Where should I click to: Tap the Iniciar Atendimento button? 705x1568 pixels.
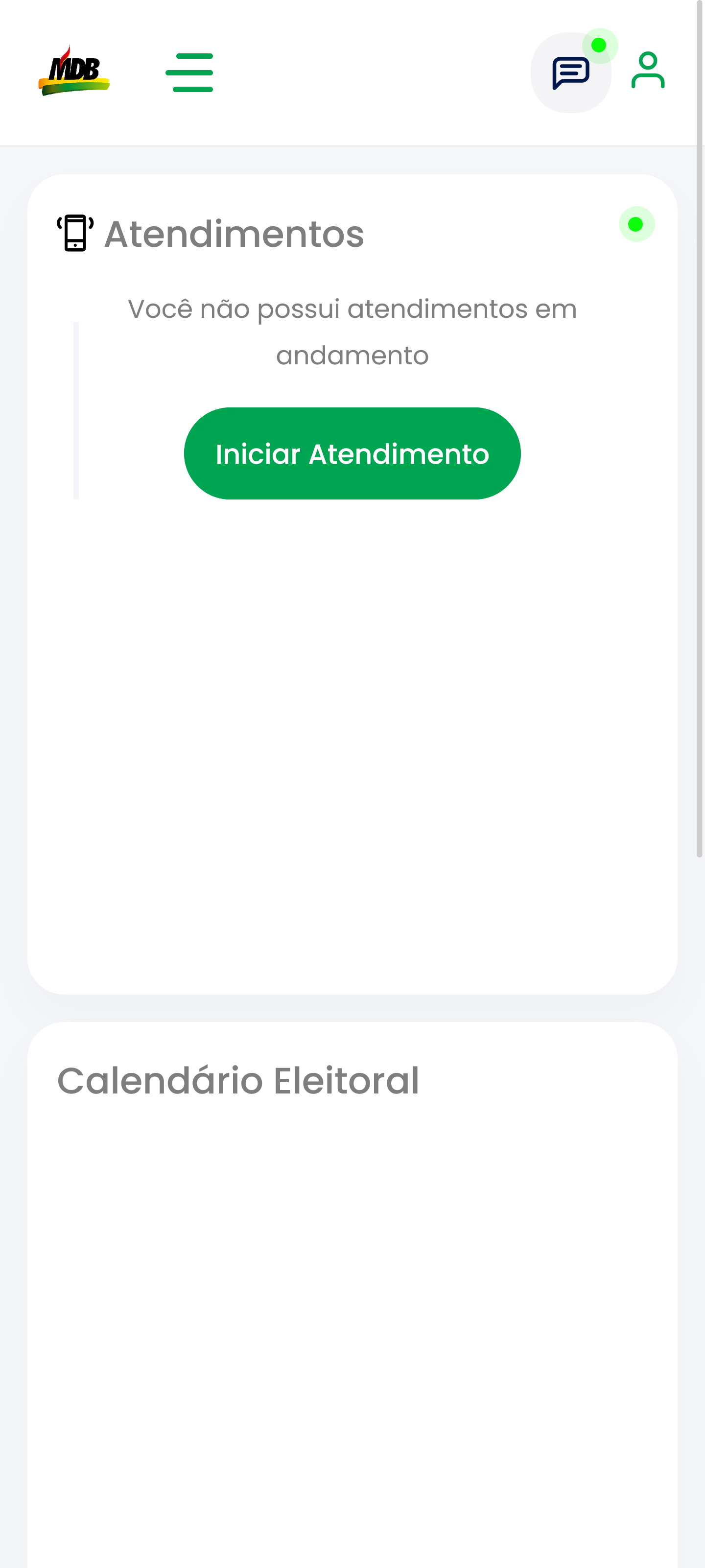click(352, 453)
